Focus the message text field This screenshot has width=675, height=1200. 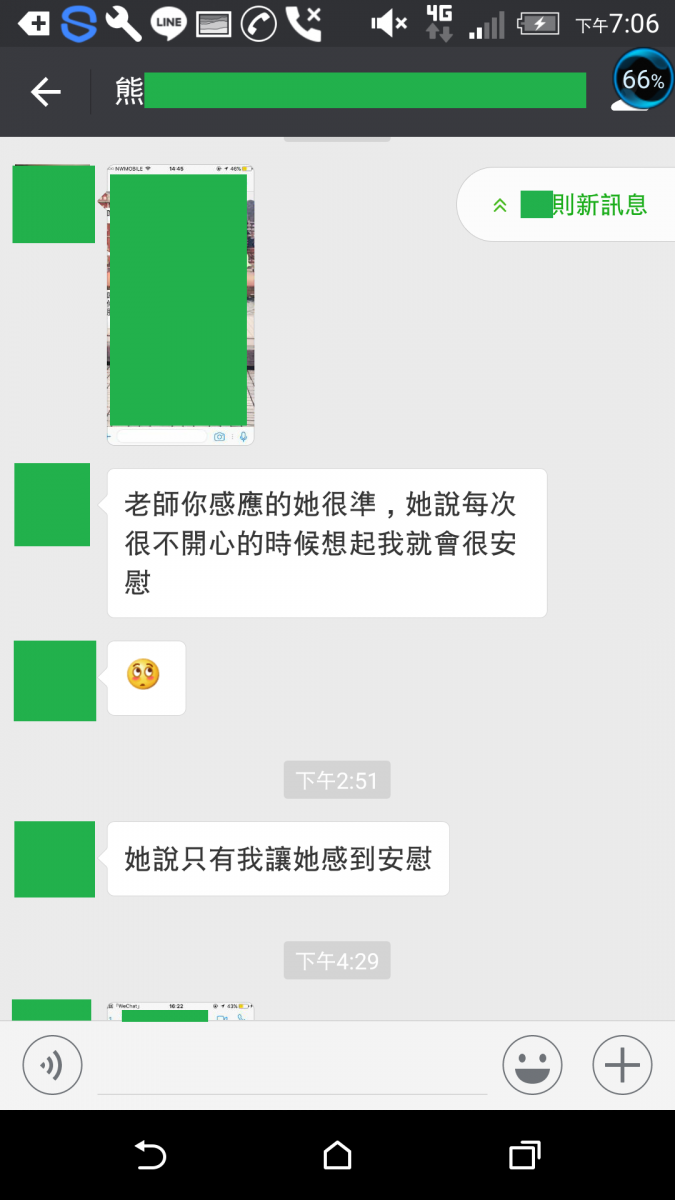coord(292,1067)
